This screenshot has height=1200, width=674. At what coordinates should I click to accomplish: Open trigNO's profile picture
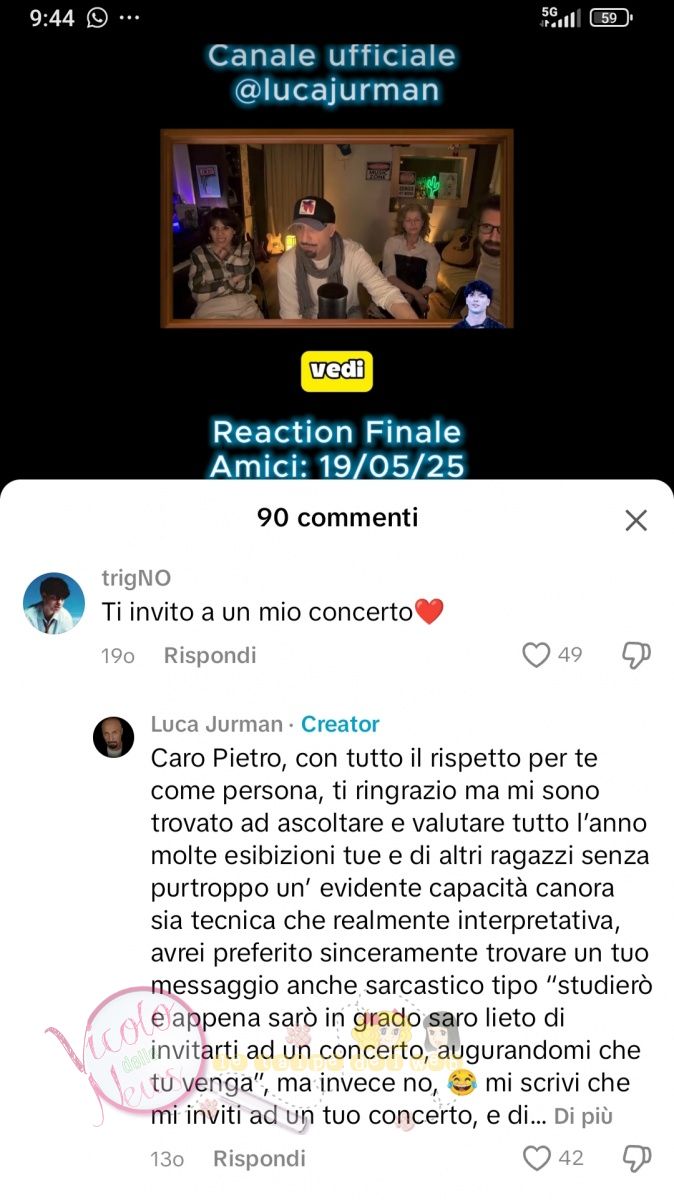tap(53, 603)
